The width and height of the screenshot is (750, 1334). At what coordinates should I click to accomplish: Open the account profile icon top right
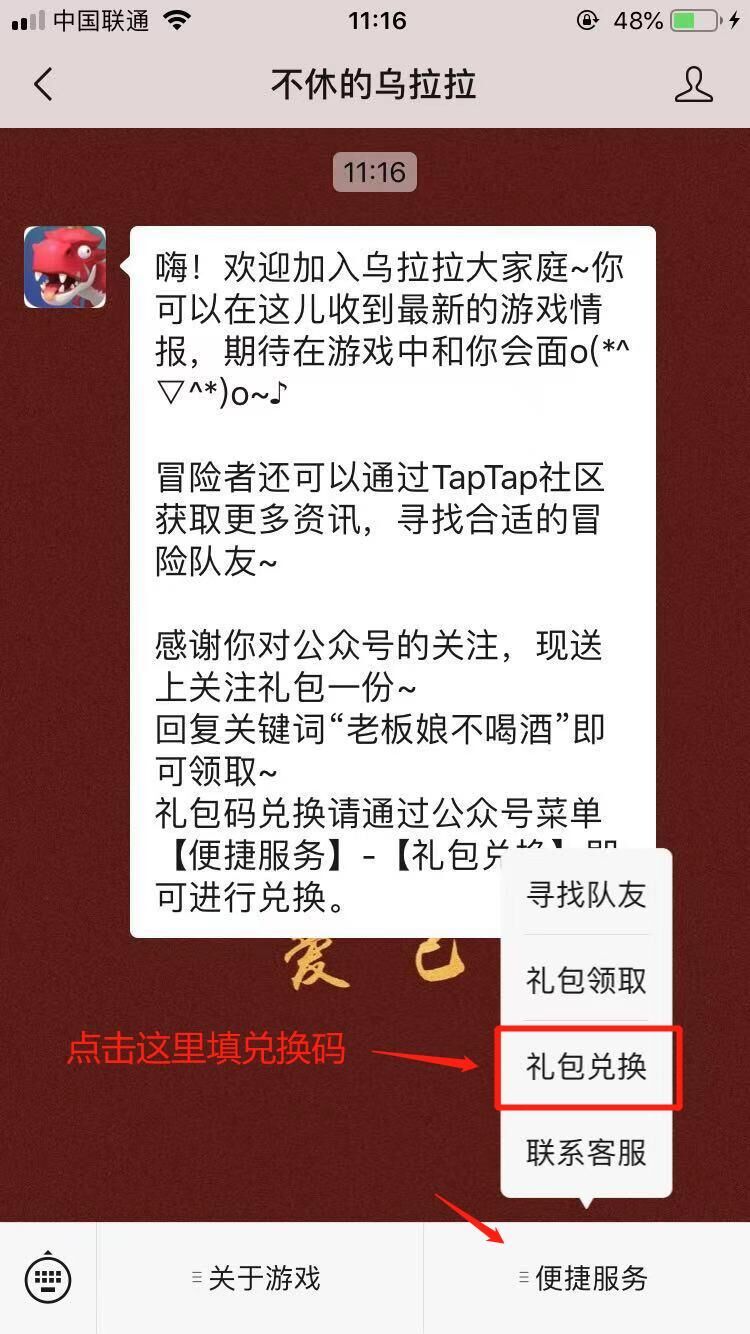pos(694,85)
